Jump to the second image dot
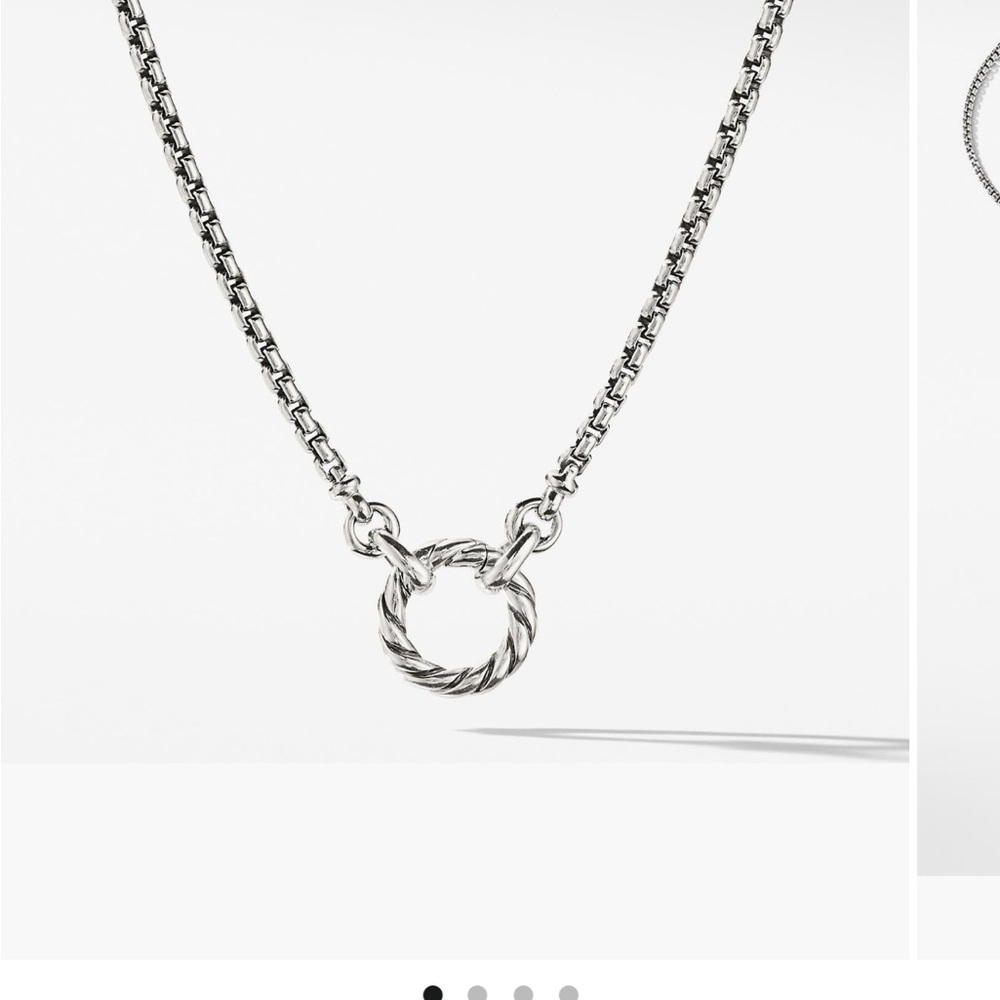The image size is (1000, 1000). [478, 994]
